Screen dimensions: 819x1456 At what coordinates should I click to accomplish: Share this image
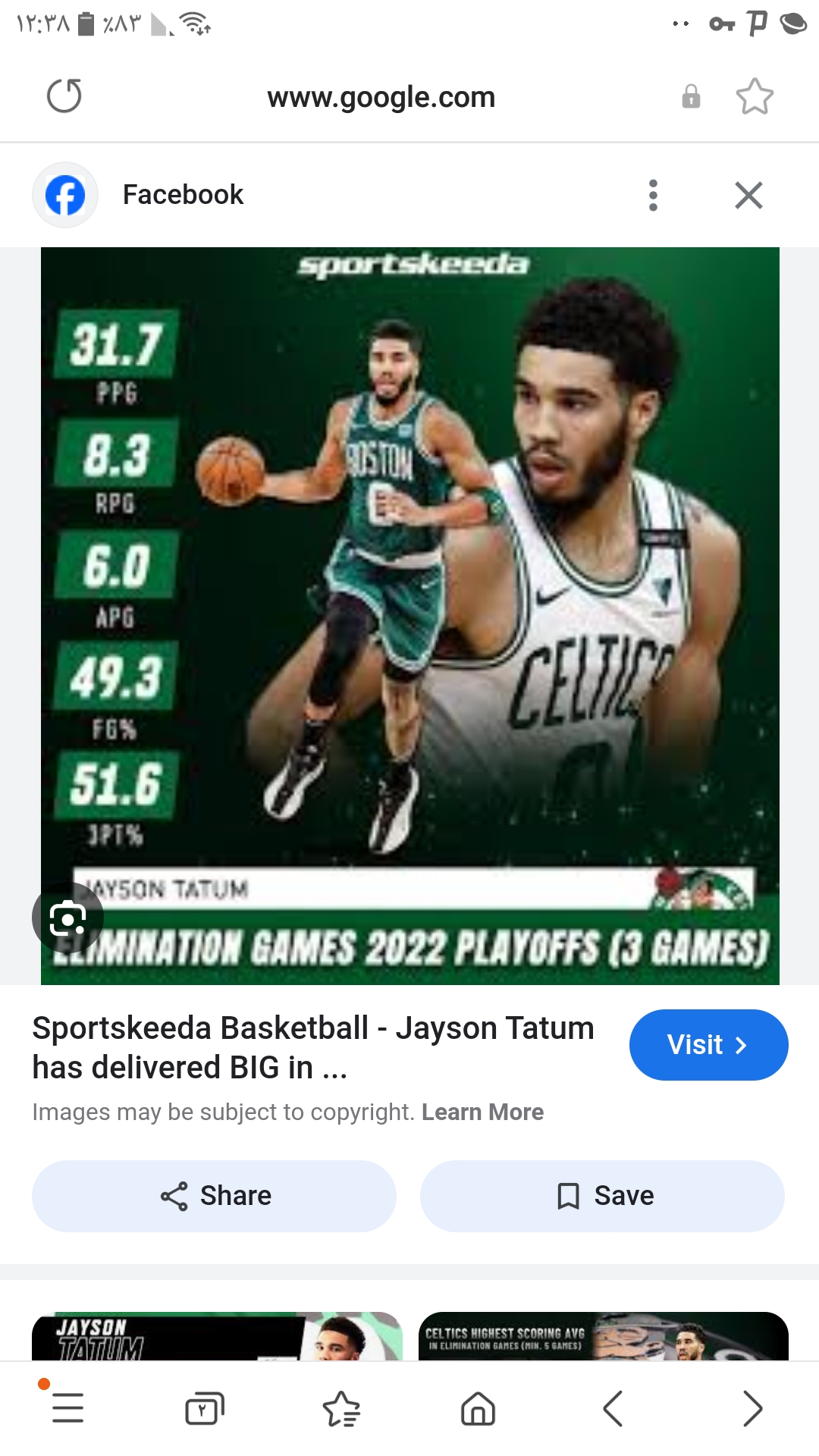click(214, 1196)
